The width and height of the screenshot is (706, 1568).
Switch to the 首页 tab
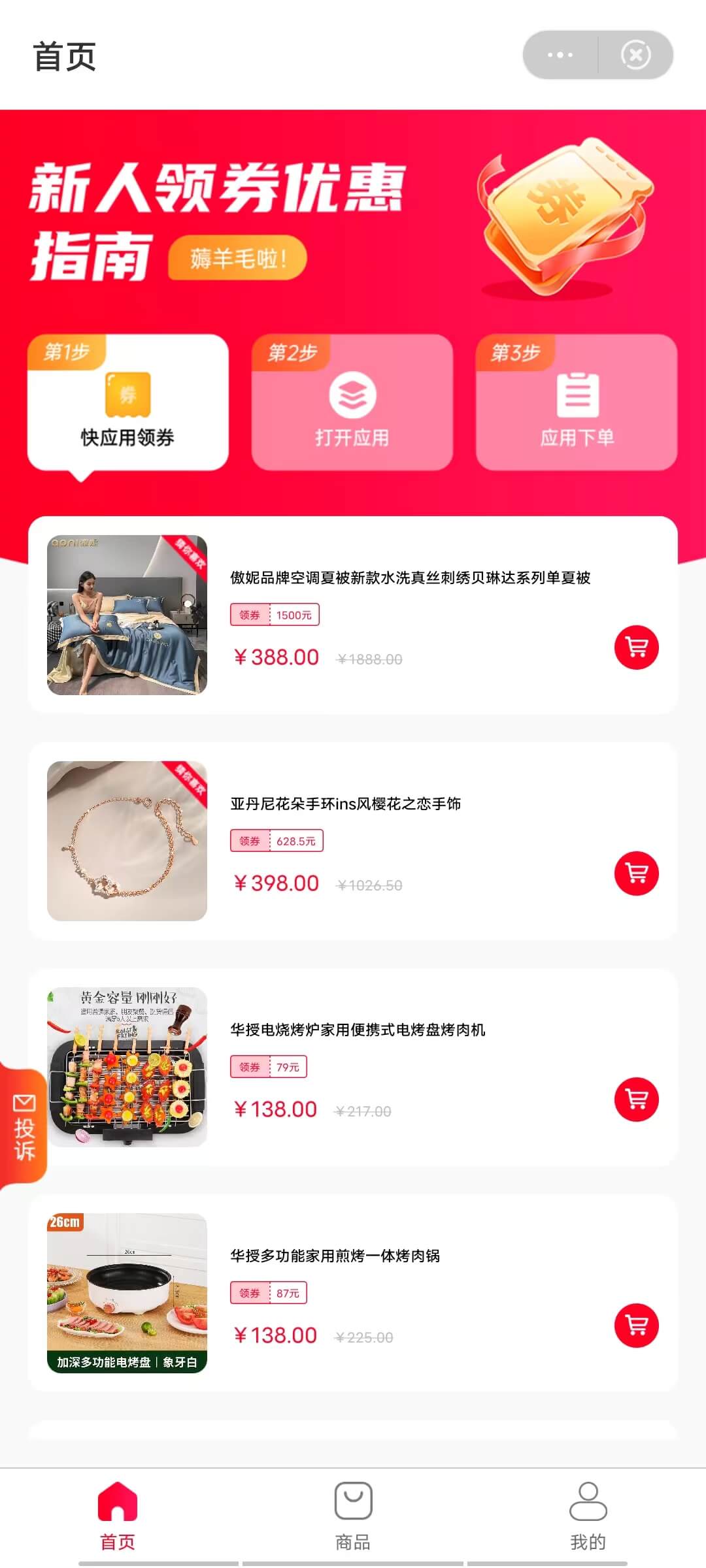pyautogui.click(x=118, y=1516)
